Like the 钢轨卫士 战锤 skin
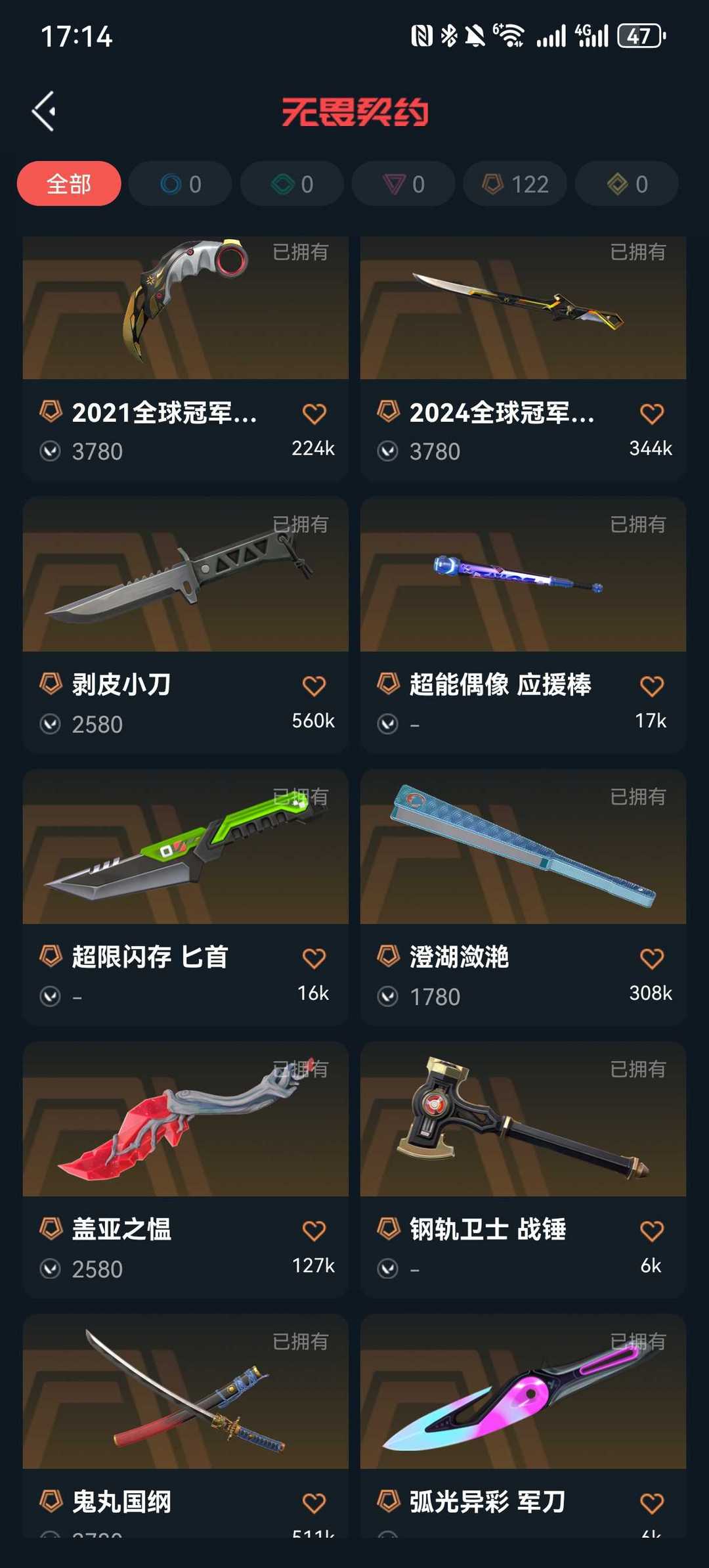Image resolution: width=709 pixels, height=1568 pixels. point(651,1230)
